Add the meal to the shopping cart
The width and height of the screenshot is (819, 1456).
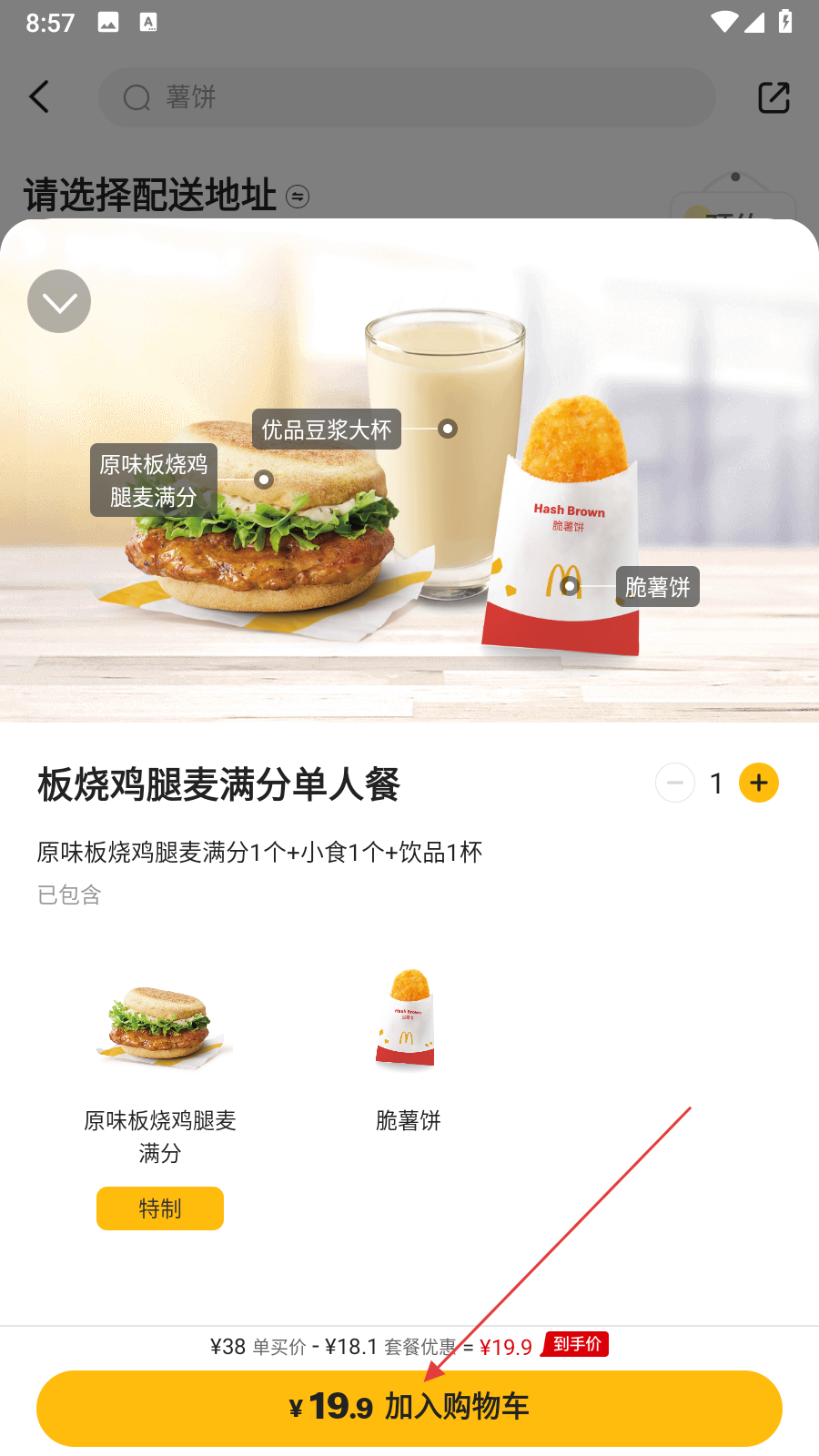[x=409, y=1408]
